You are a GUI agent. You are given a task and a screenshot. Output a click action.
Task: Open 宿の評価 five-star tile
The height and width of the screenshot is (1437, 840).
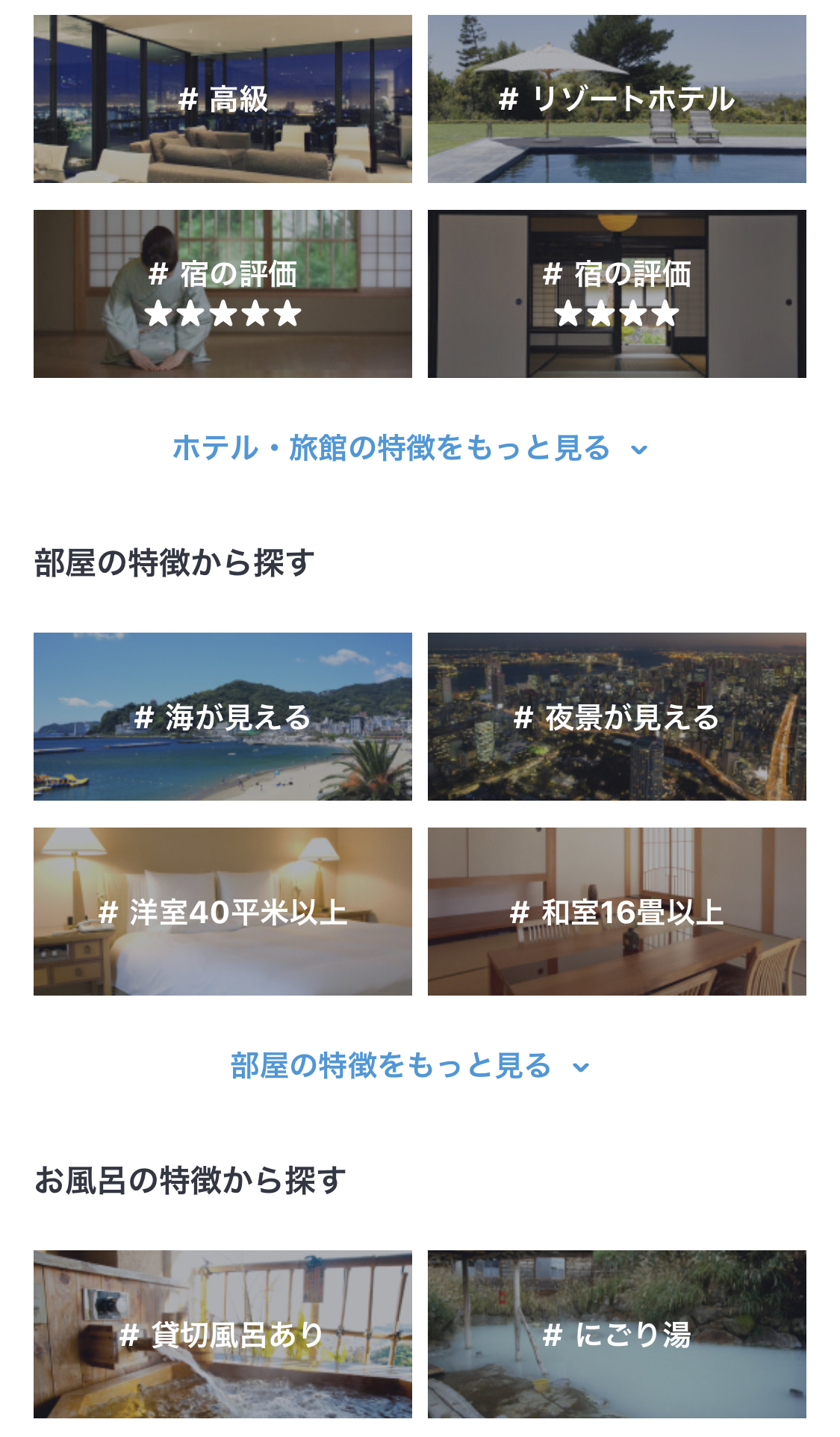(223, 294)
